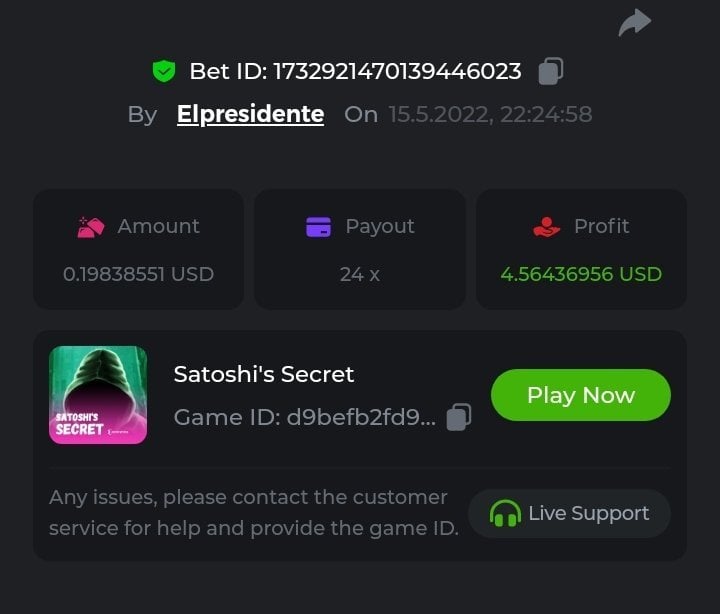The image size is (720, 614).
Task: Open Elpresidente's profile
Action: click(250, 114)
